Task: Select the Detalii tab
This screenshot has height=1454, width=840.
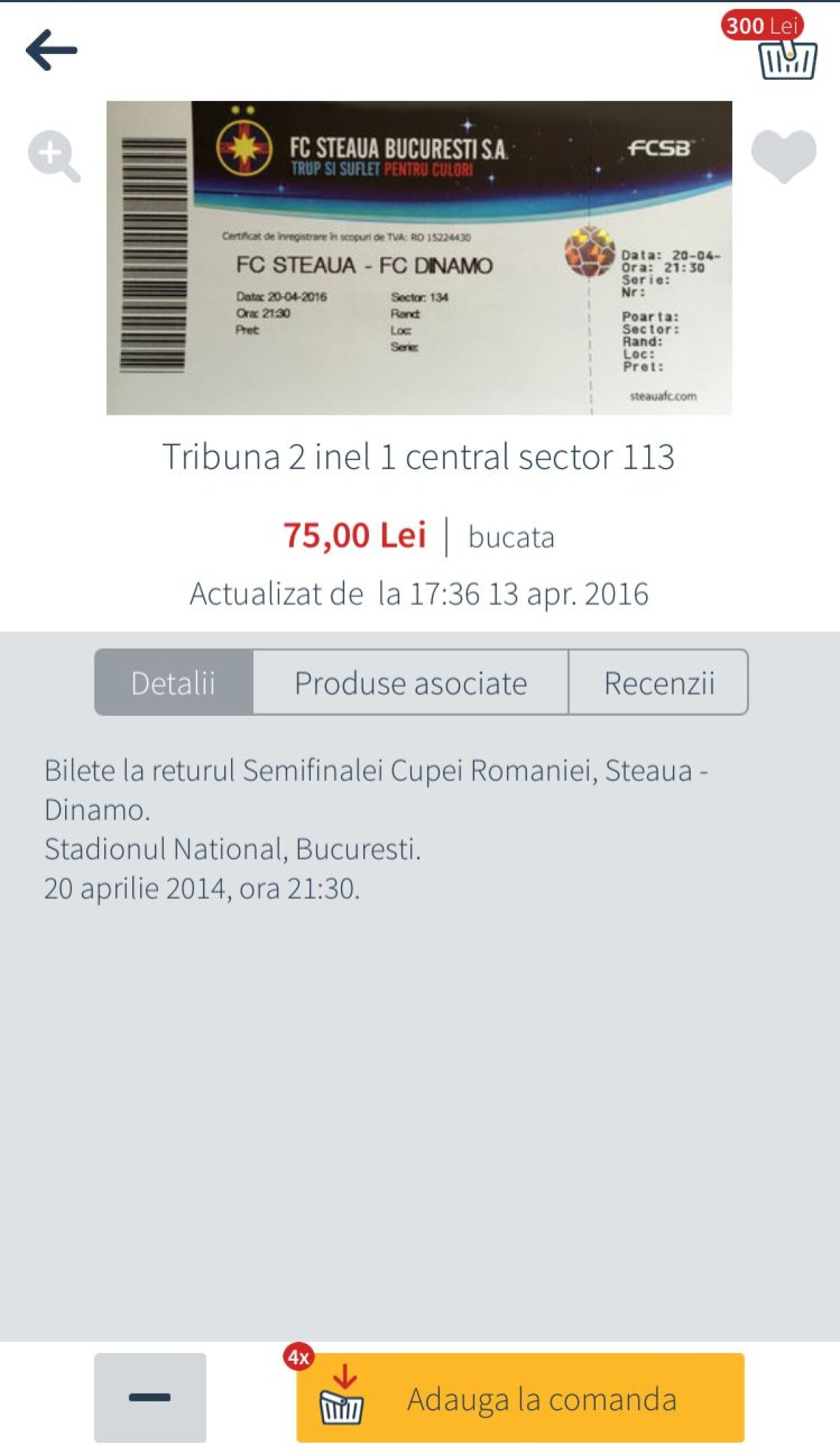Action: pyautogui.click(x=174, y=681)
